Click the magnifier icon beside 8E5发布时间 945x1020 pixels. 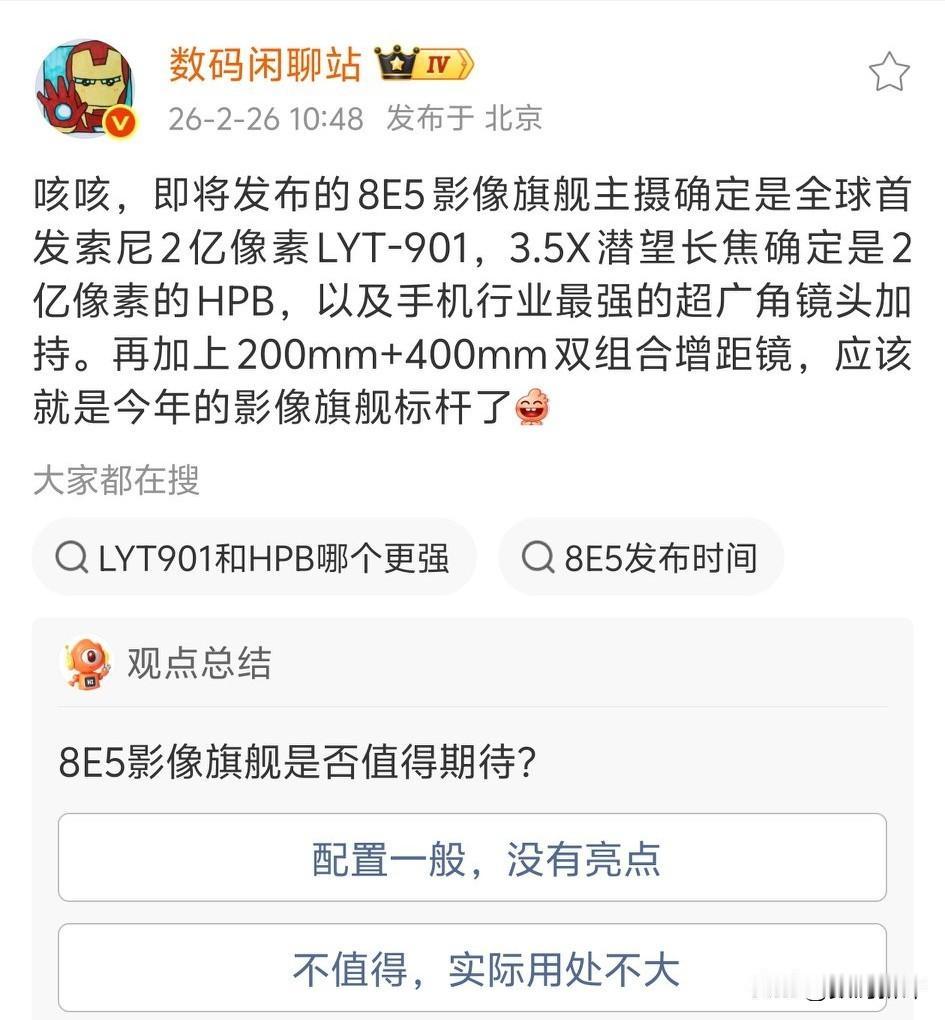pyautogui.click(x=539, y=558)
